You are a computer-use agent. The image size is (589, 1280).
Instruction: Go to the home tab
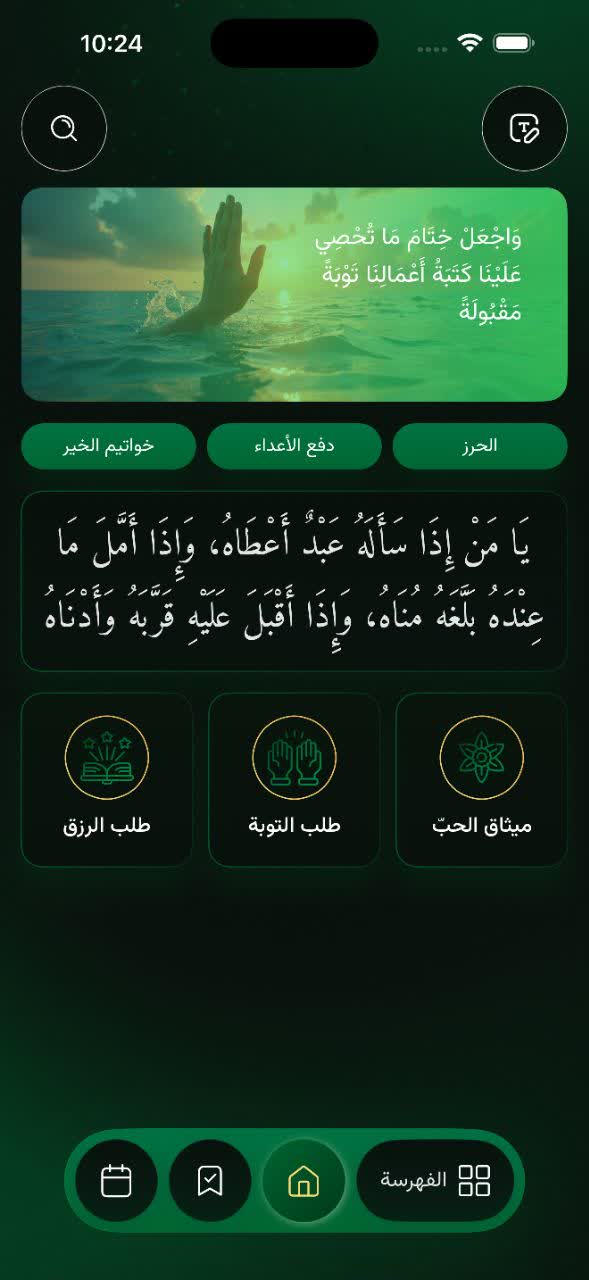tap(303, 1181)
